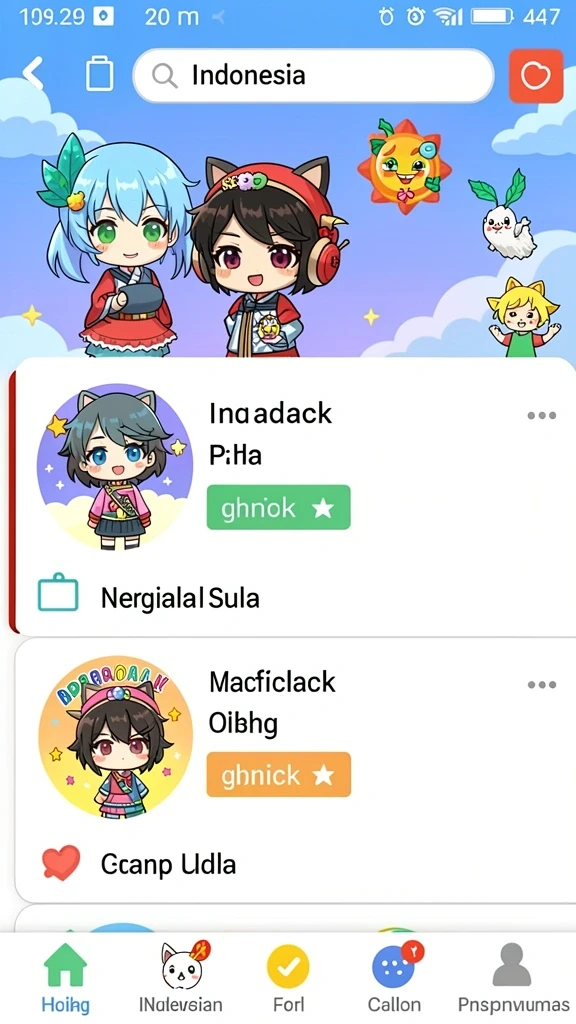Screen dimensions: 576x1024
Task: Switch to the Callon tab
Action: pyautogui.click(x=394, y=978)
